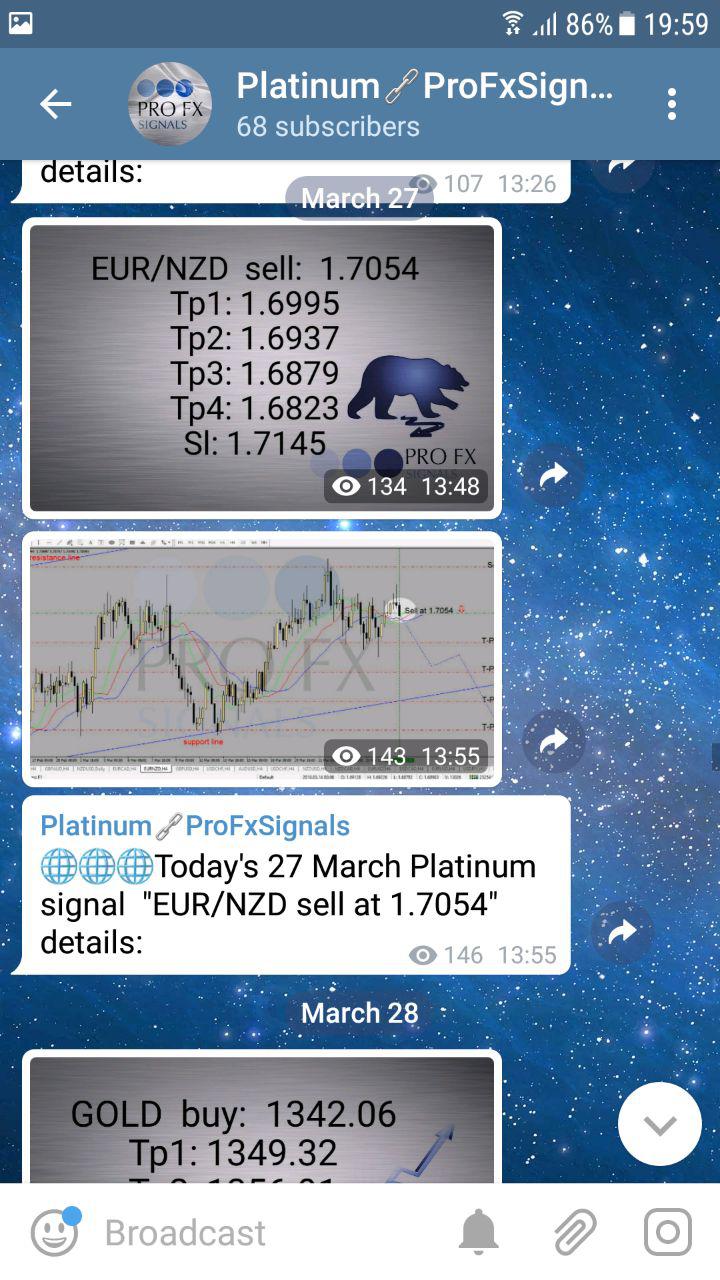This screenshot has height=1280, width=720.
Task: Open the overflow menu
Action: pos(671,104)
